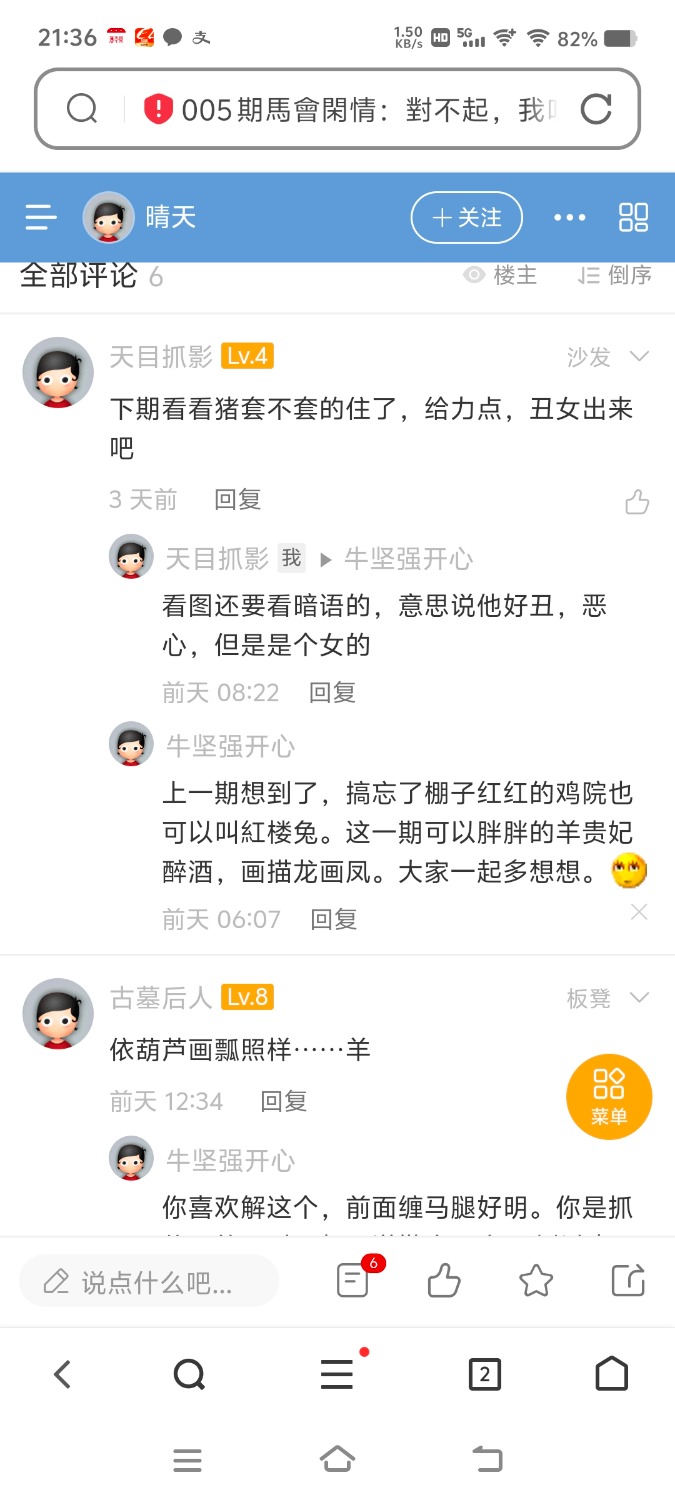The width and height of the screenshot is (675, 1500).
Task: Reply to 古墓后人's comment at 前天 12:34
Action: tap(284, 1101)
